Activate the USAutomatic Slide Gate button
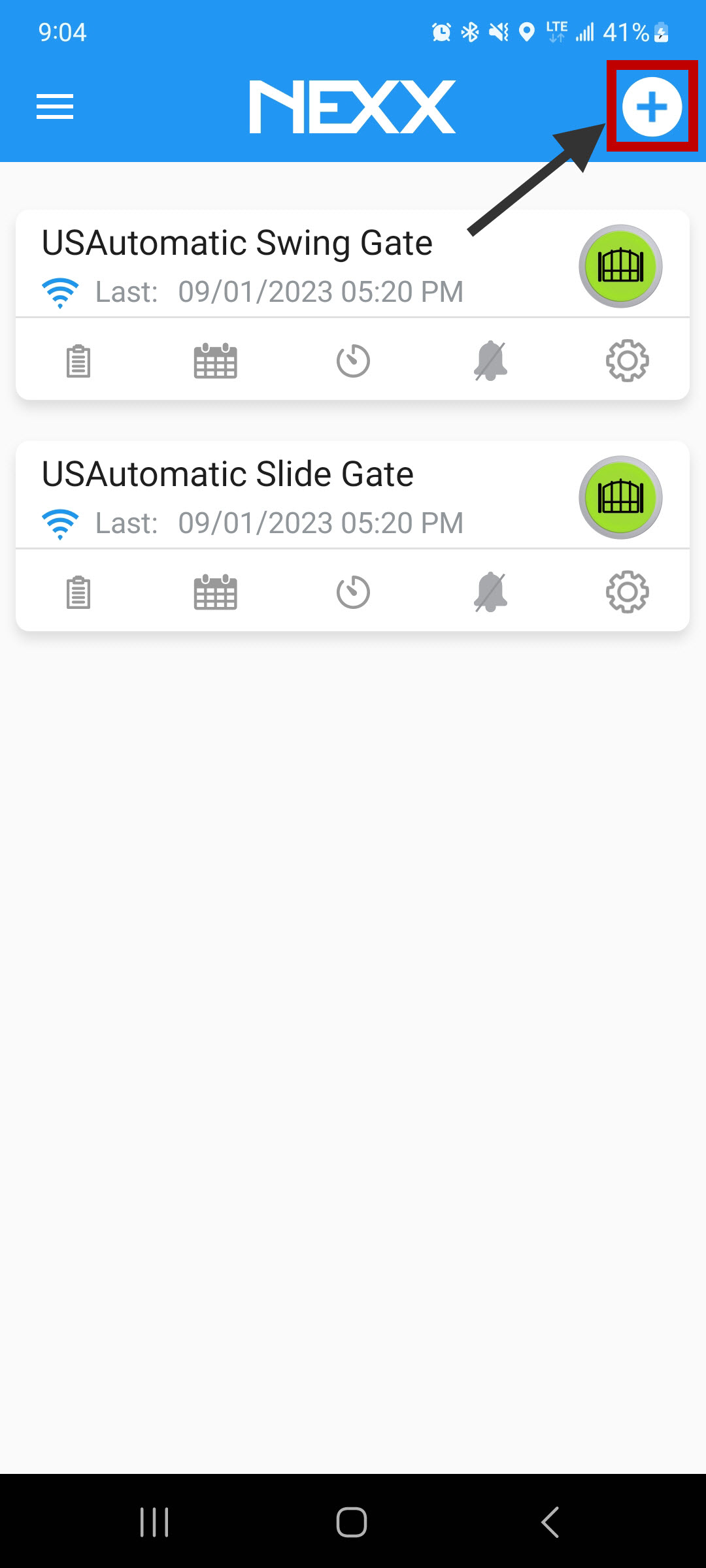Viewport: 706px width, 1568px height. tap(620, 497)
